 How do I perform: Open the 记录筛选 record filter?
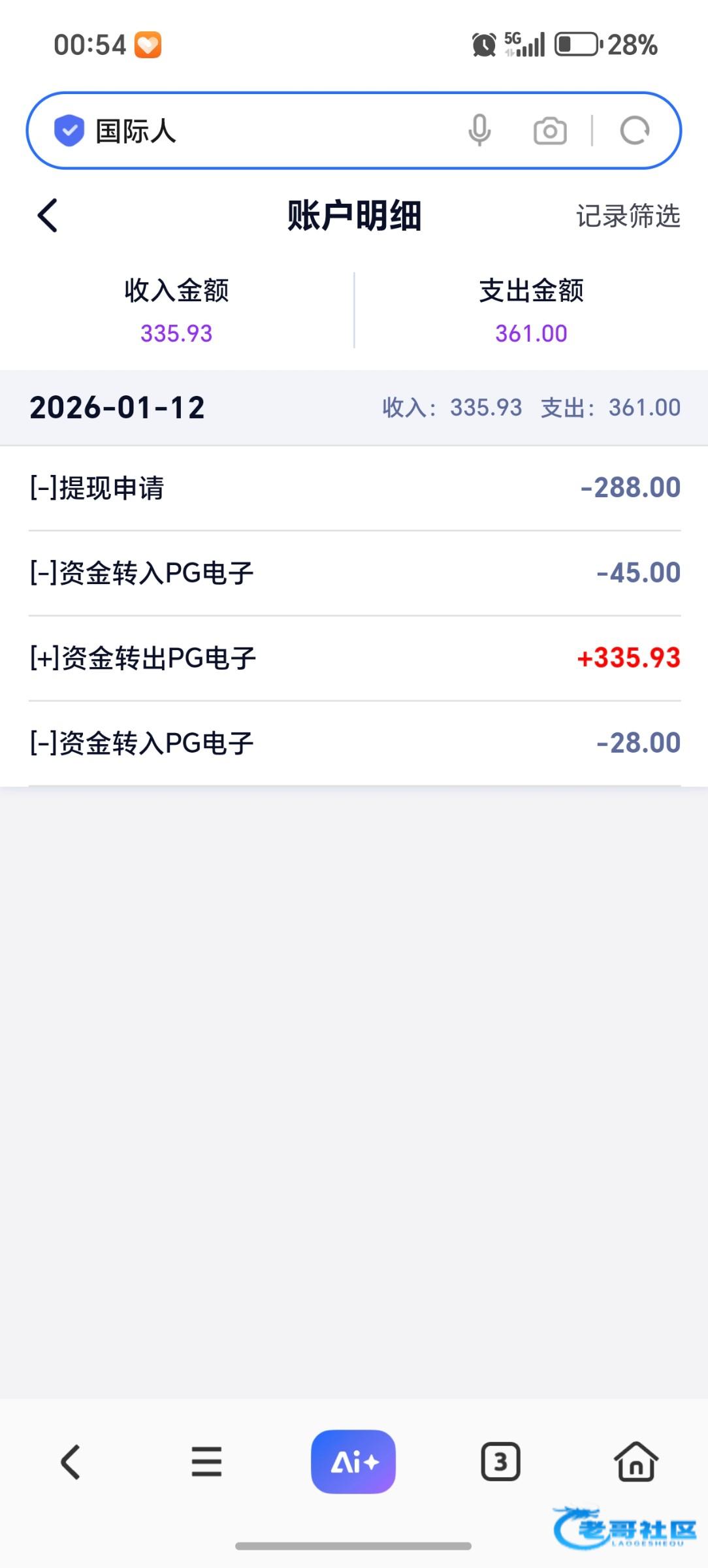(628, 216)
